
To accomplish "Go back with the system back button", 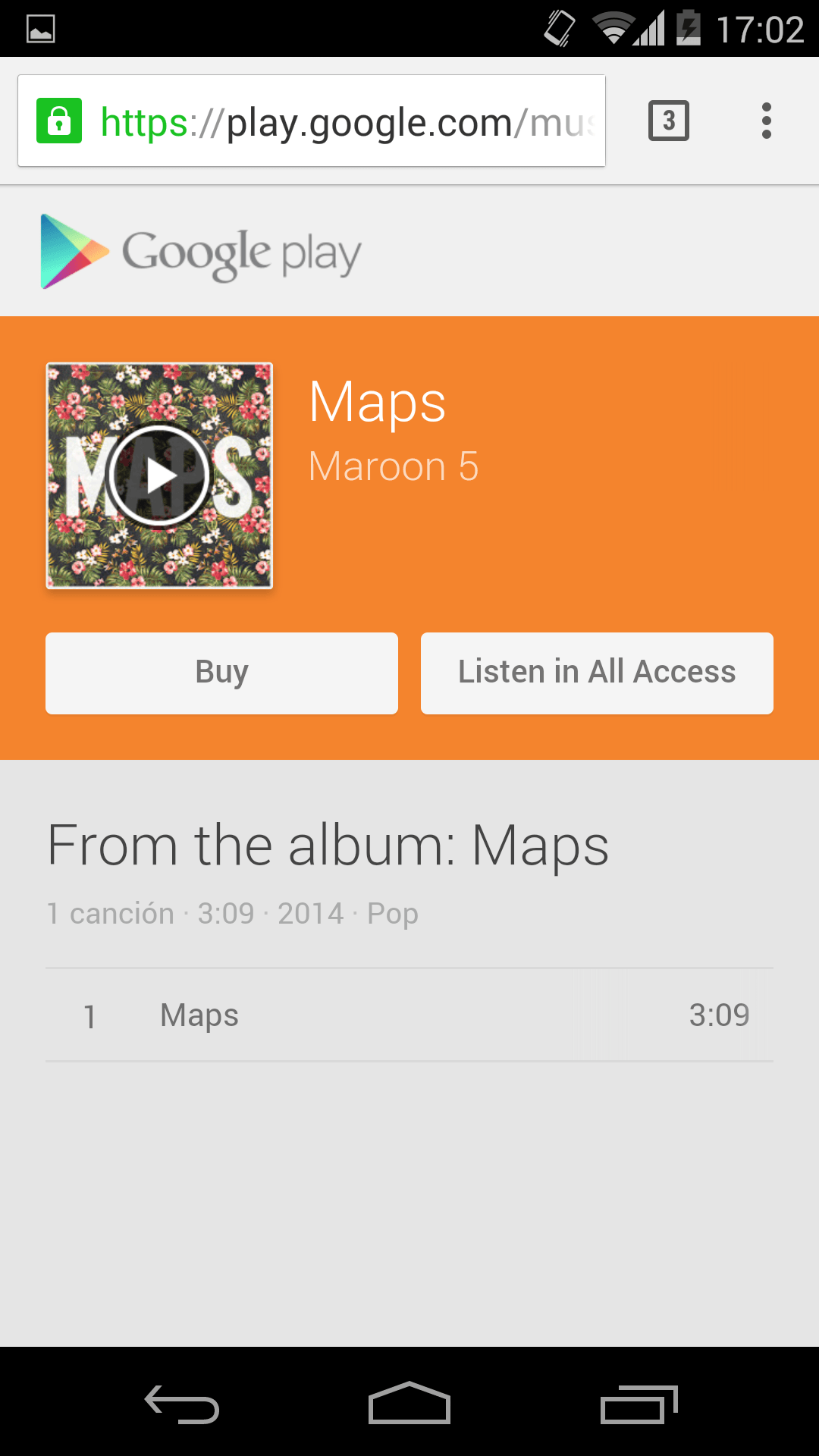I will [x=182, y=1403].
